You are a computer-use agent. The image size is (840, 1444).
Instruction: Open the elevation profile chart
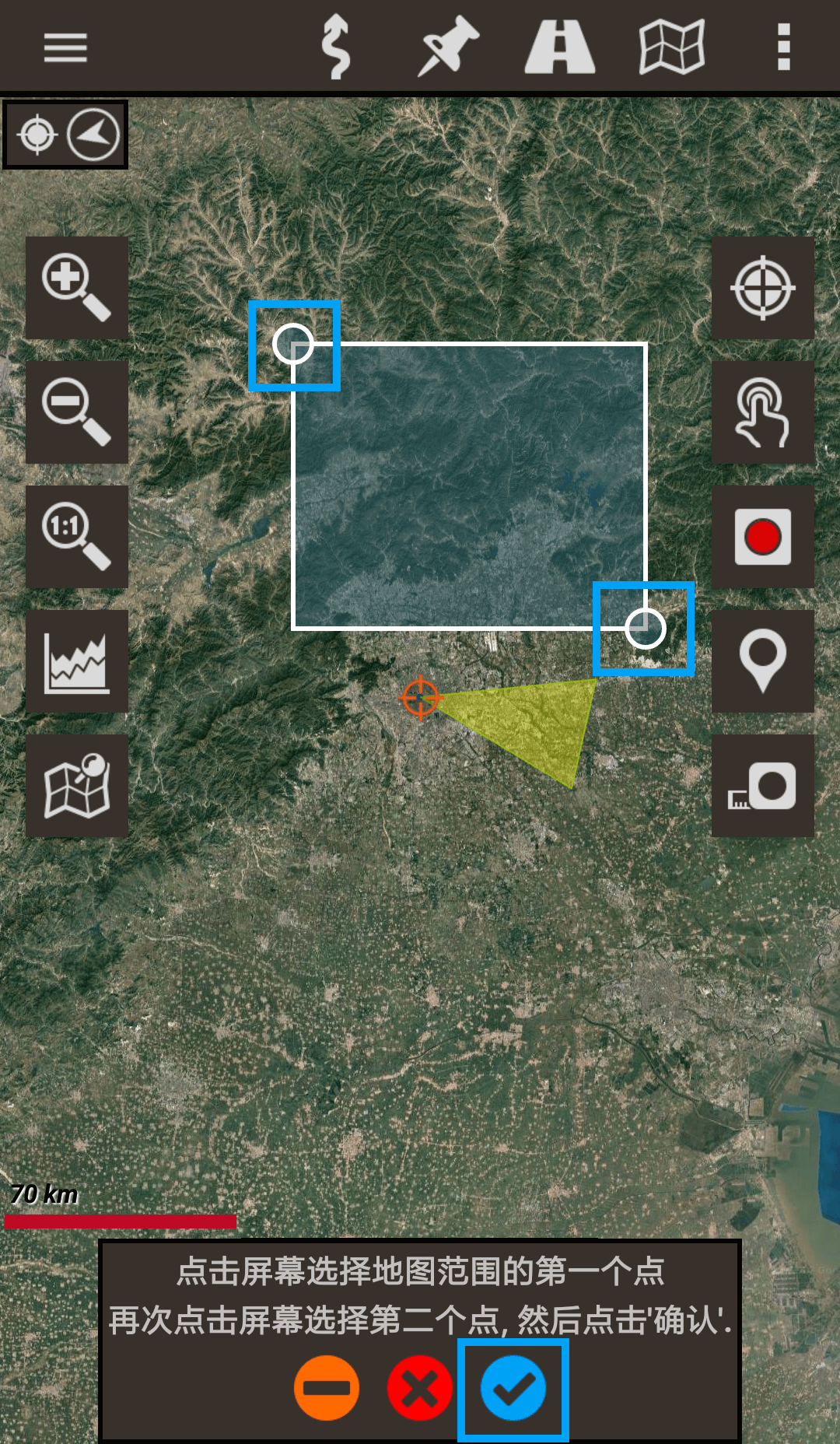point(76,661)
